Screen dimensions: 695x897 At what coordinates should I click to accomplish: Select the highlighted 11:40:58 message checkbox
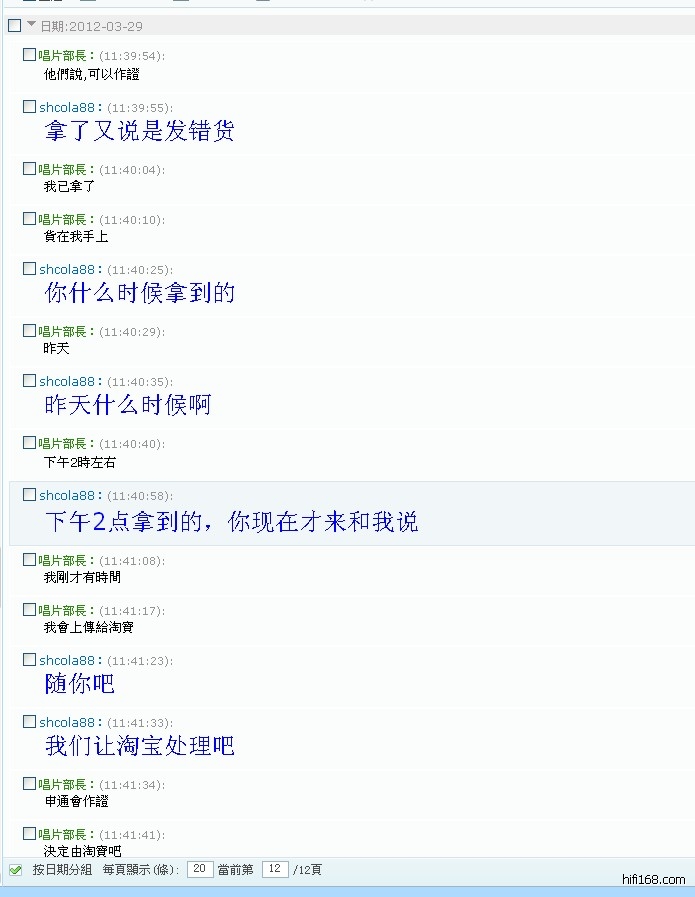tap(29, 494)
